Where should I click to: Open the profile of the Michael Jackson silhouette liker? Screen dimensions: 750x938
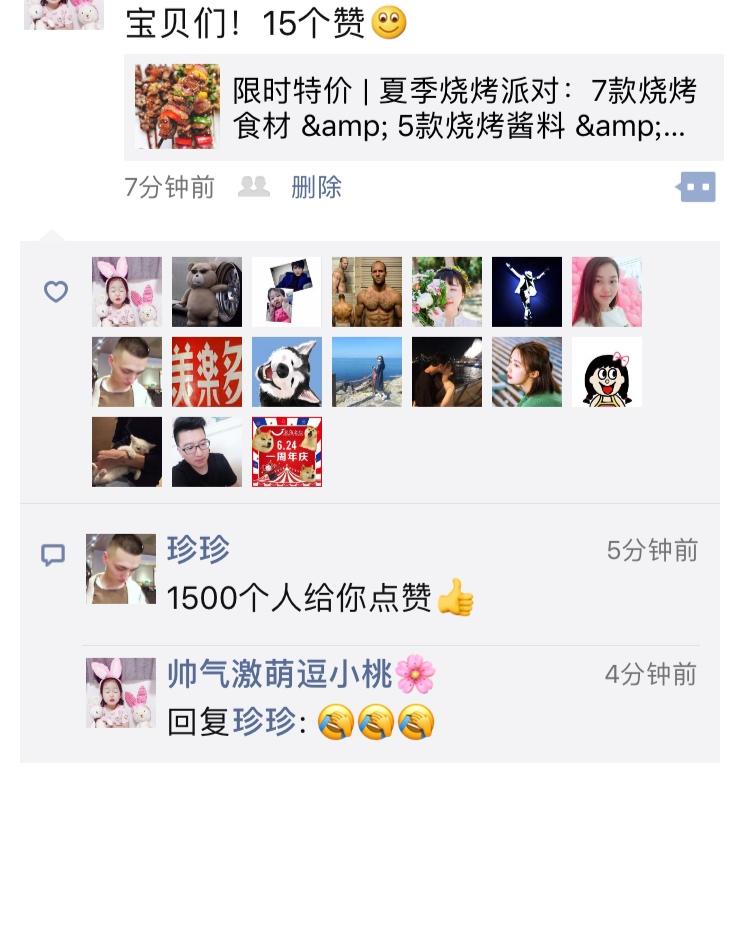pyautogui.click(x=527, y=292)
